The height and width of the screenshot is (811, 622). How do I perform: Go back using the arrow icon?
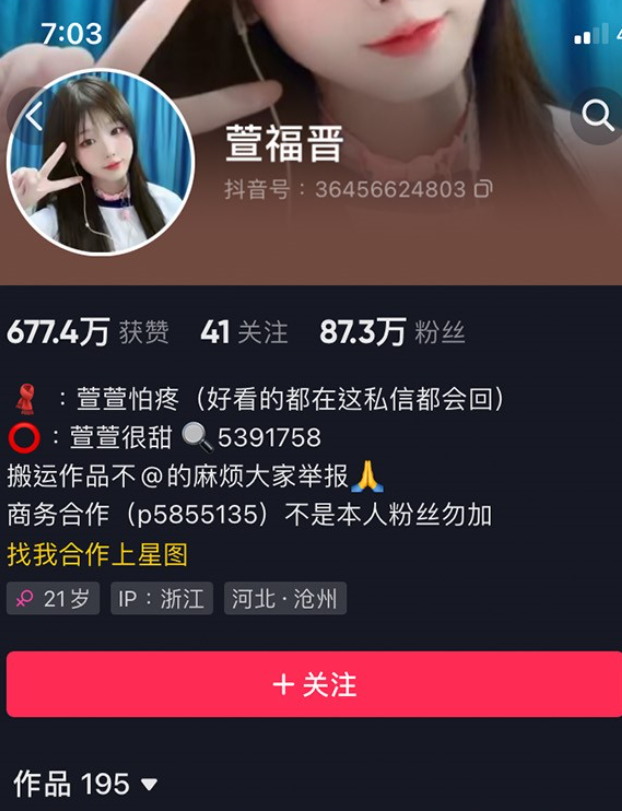click(34, 117)
